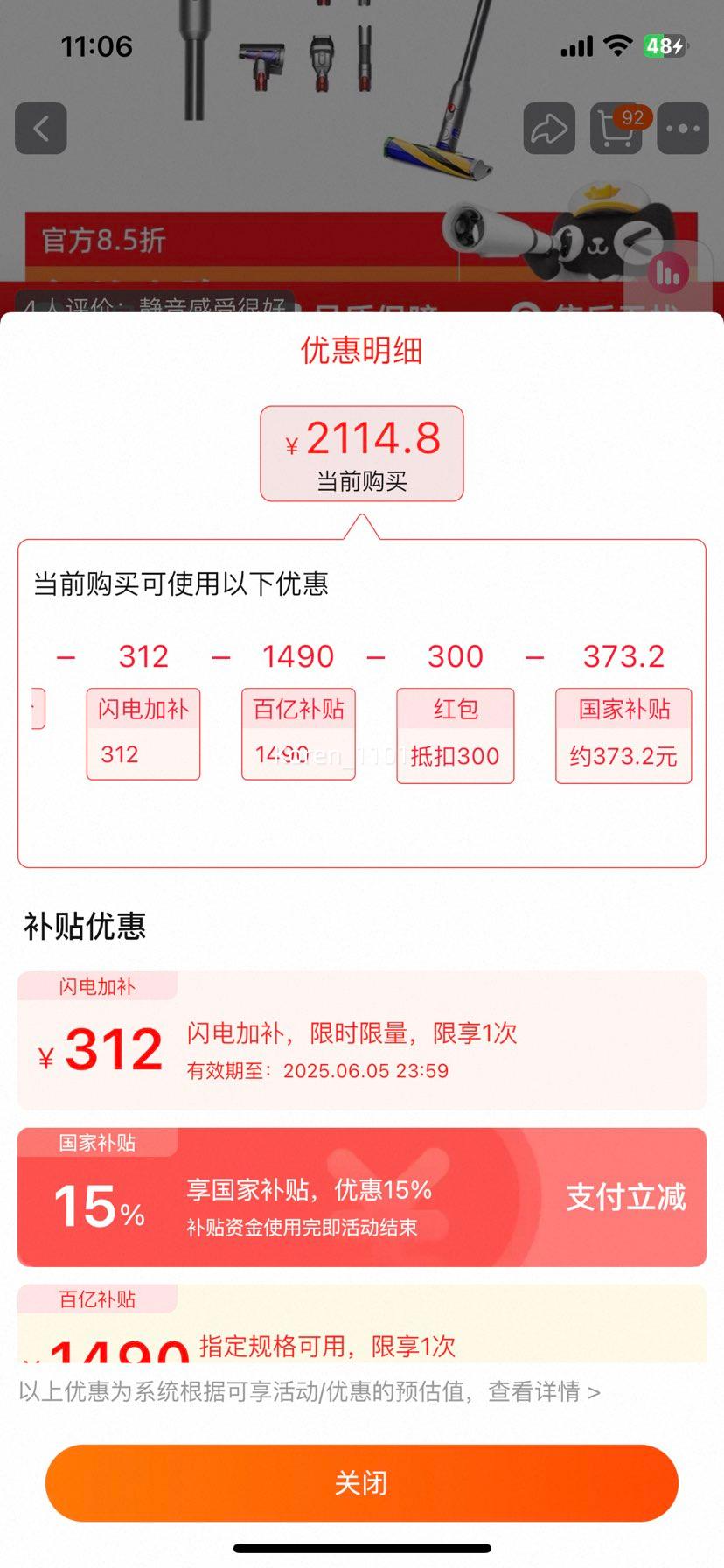Open the shopping cart with 92 items
The image size is (724, 1568).
click(616, 129)
